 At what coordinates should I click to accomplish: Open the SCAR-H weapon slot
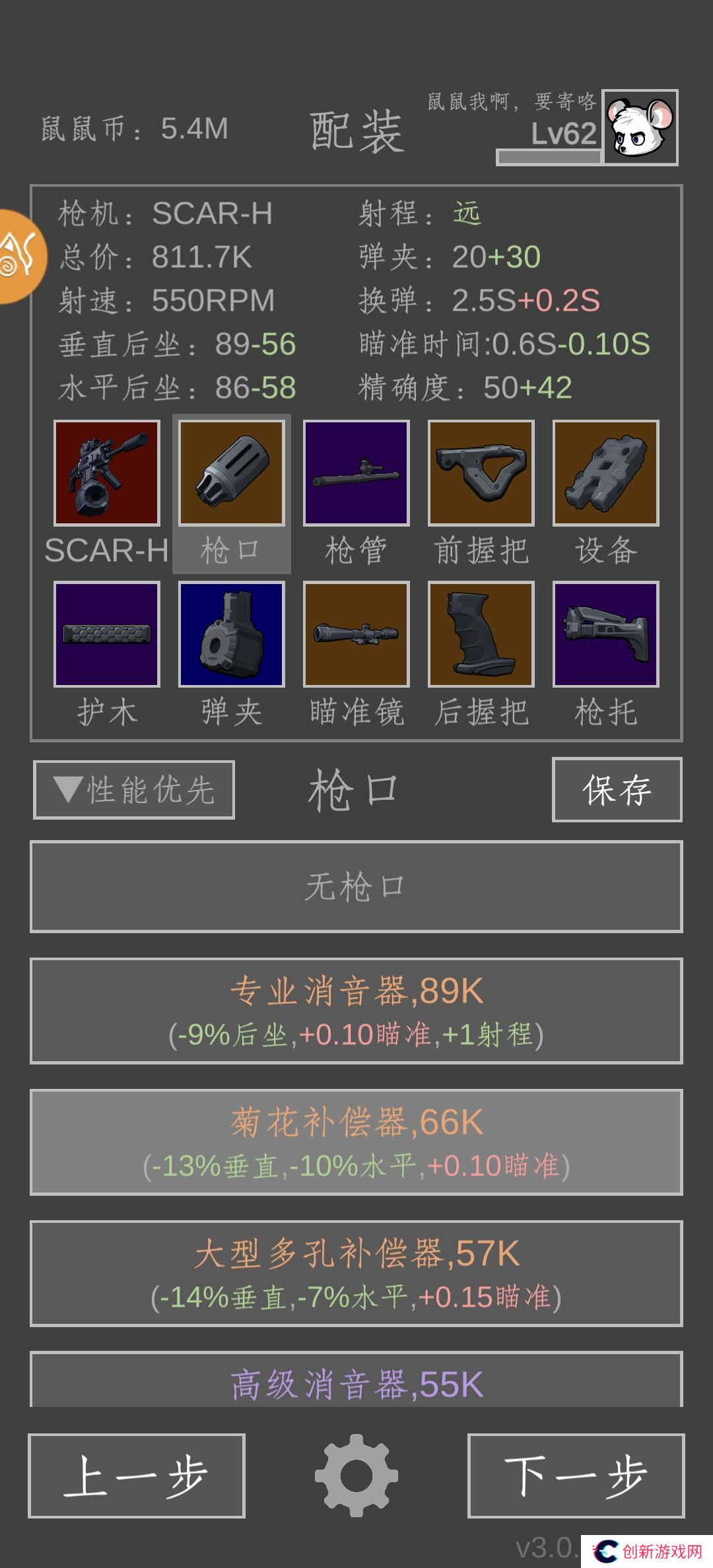107,473
